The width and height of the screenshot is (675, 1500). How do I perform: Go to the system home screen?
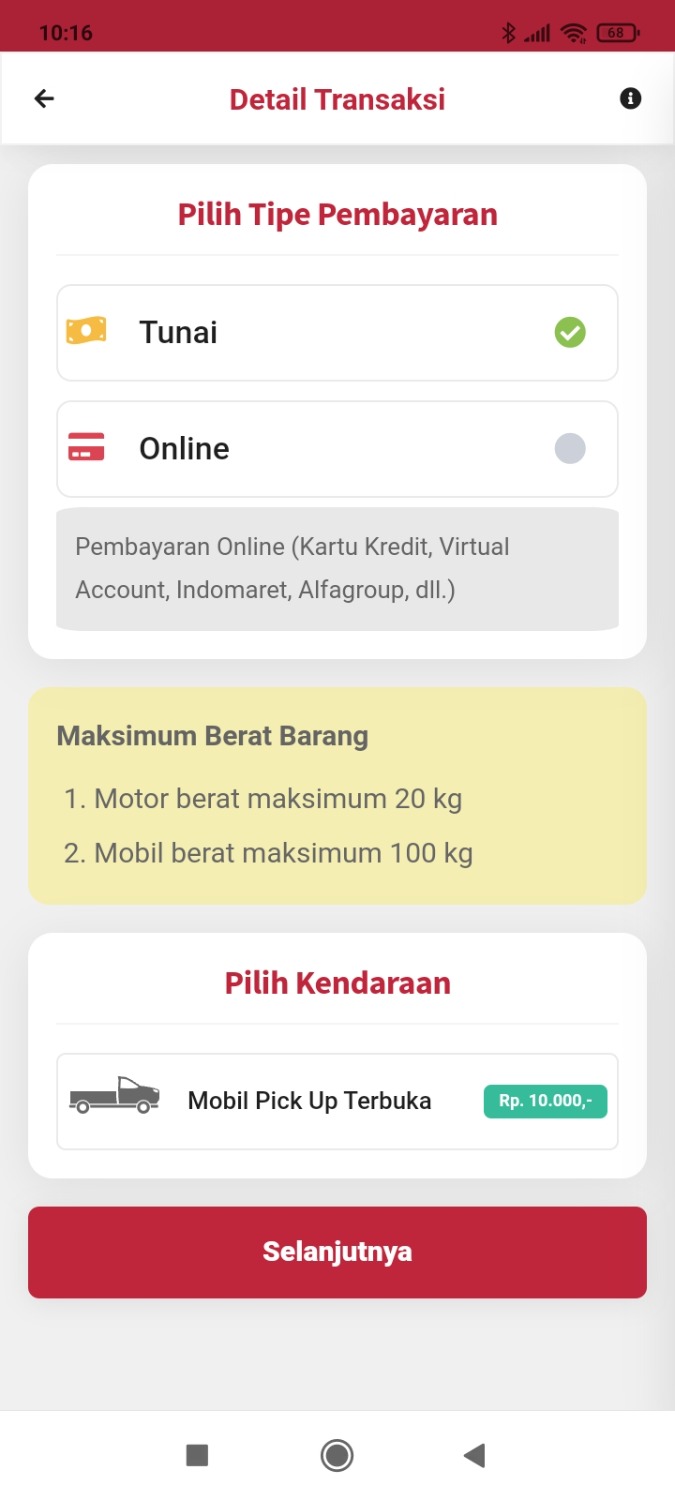tap(337, 1455)
